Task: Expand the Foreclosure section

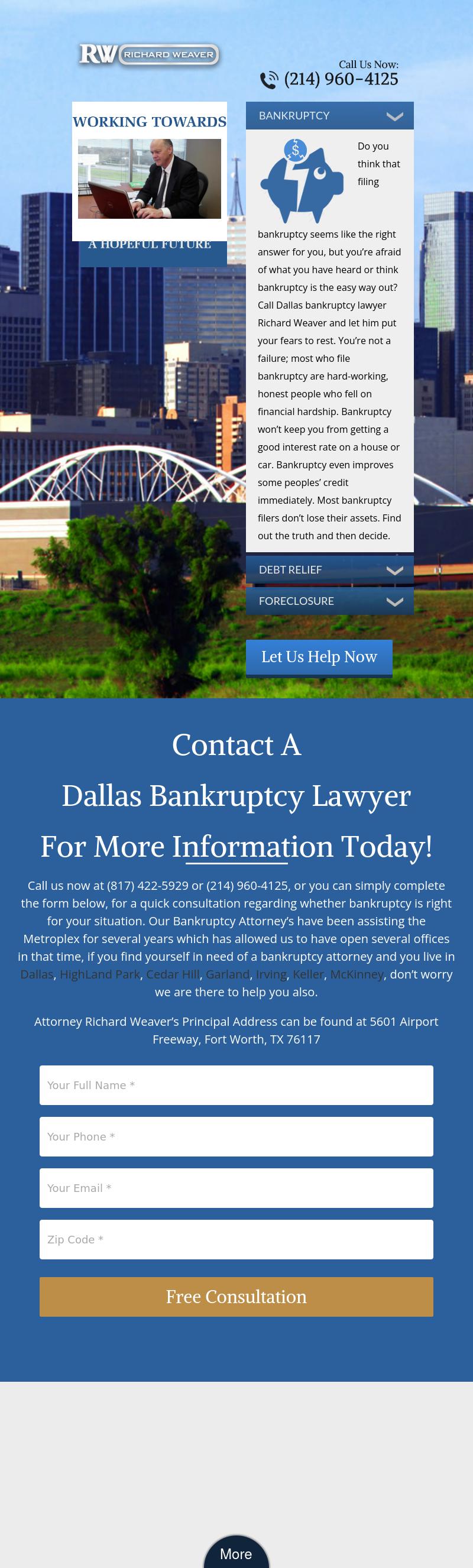Action: 329,601
